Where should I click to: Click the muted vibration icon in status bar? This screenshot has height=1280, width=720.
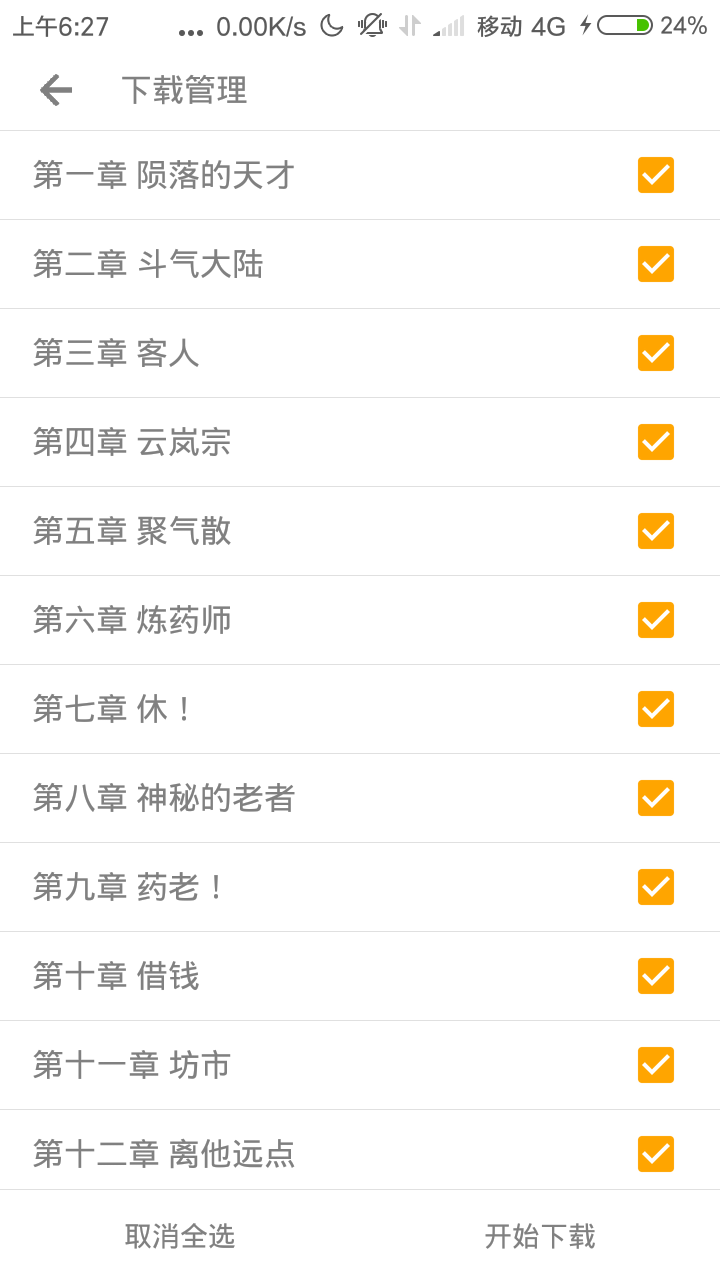371,27
